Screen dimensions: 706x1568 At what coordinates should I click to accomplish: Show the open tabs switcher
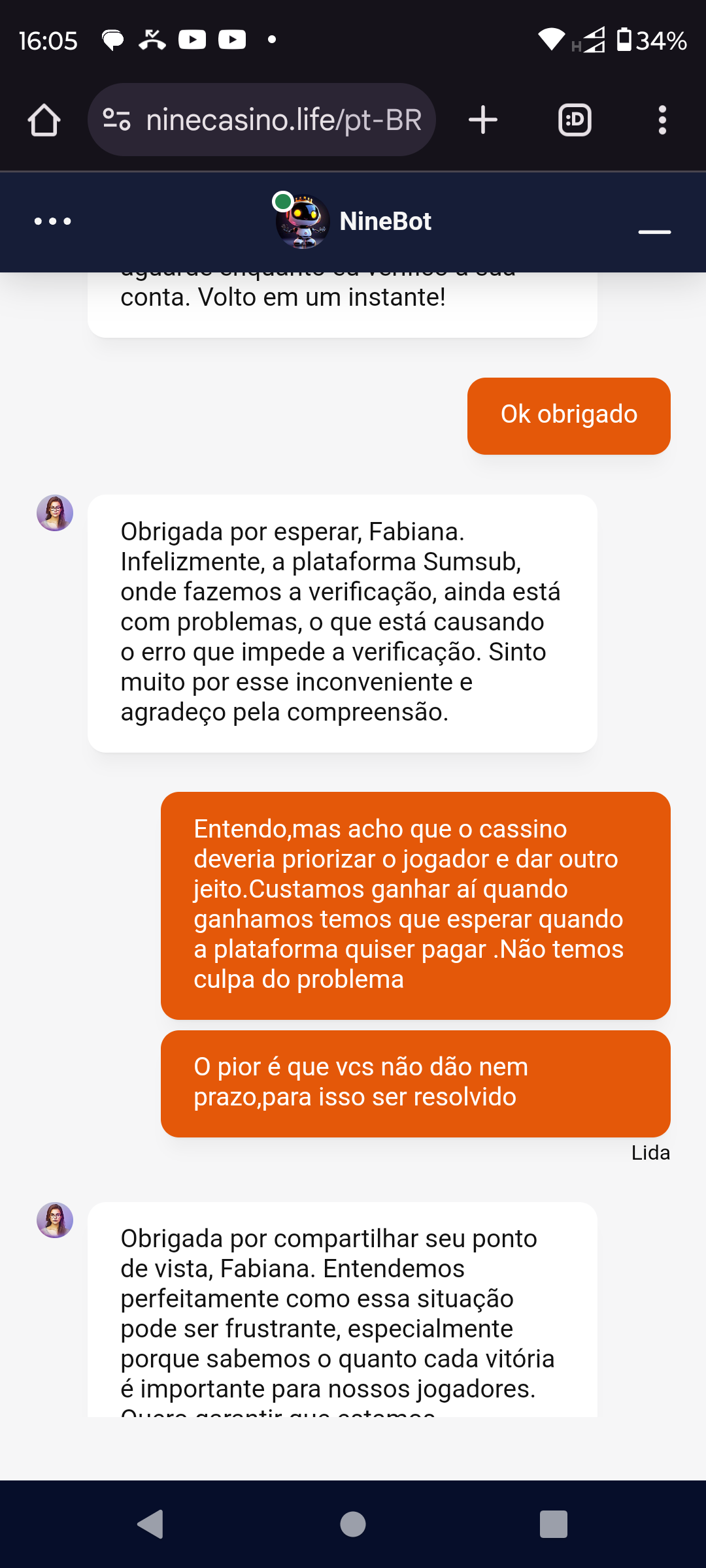575,120
